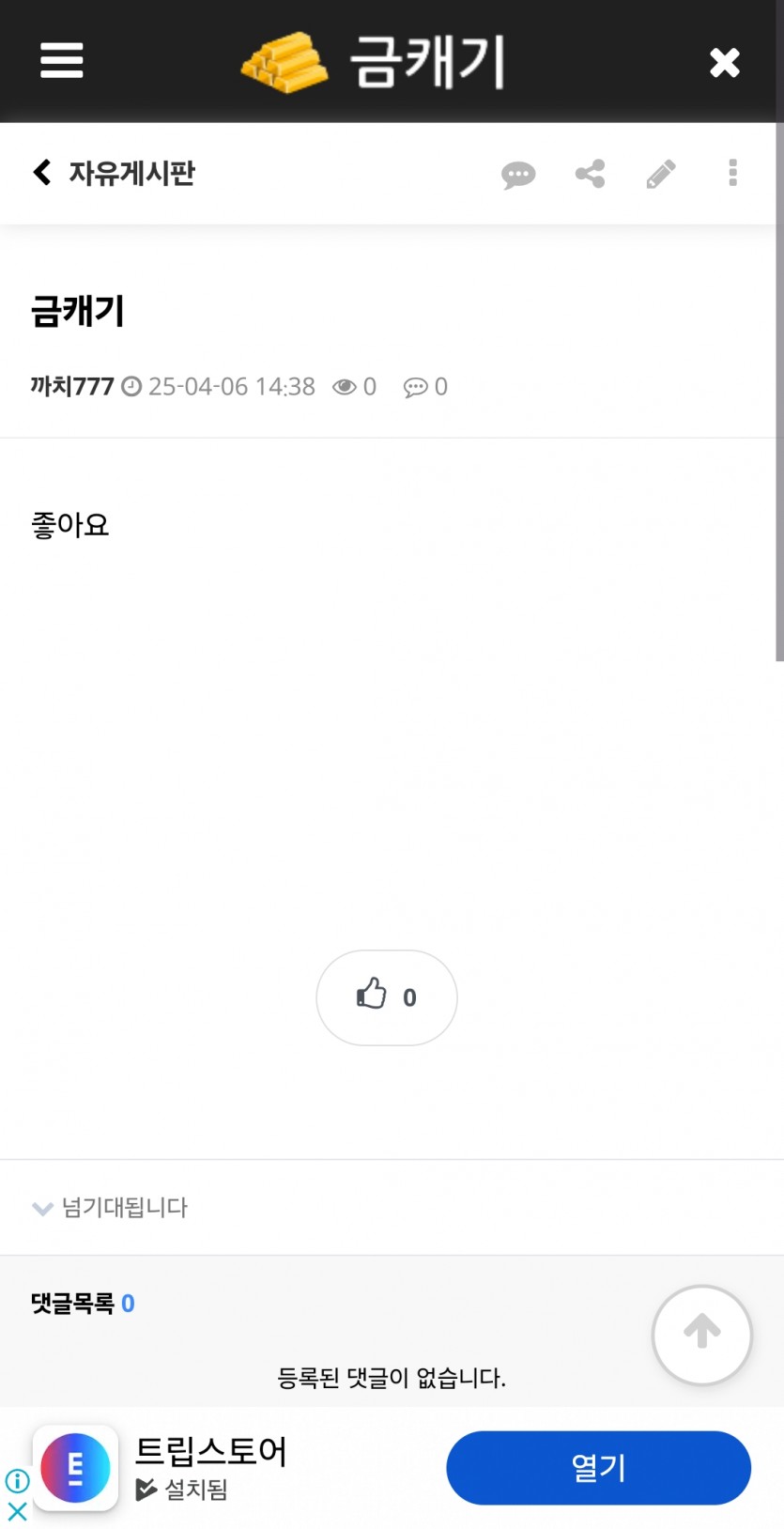Open the three-dot overflow menu
Image resolution: width=784 pixels, height=1529 pixels.
tap(732, 173)
